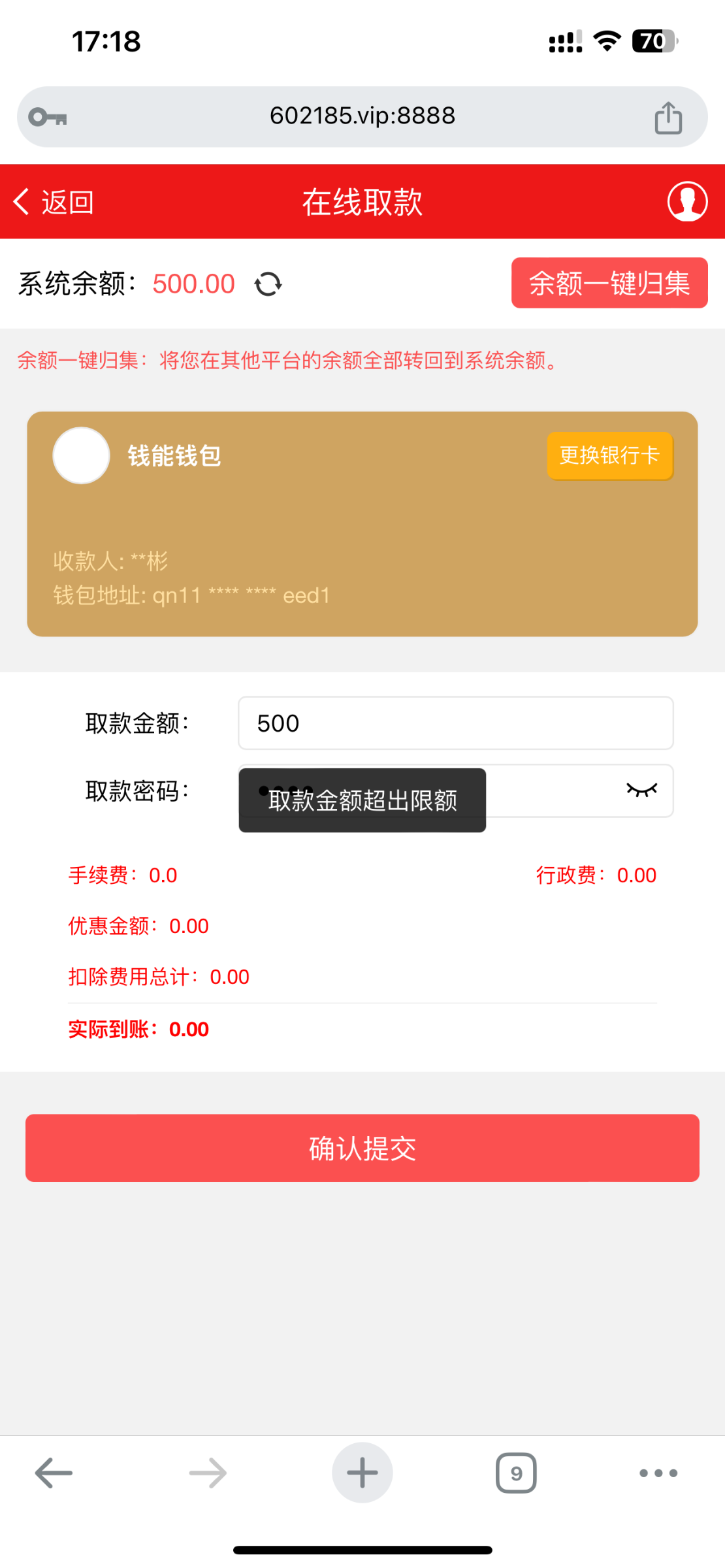Refresh the system balance
The width and height of the screenshot is (725, 1568).
[268, 284]
